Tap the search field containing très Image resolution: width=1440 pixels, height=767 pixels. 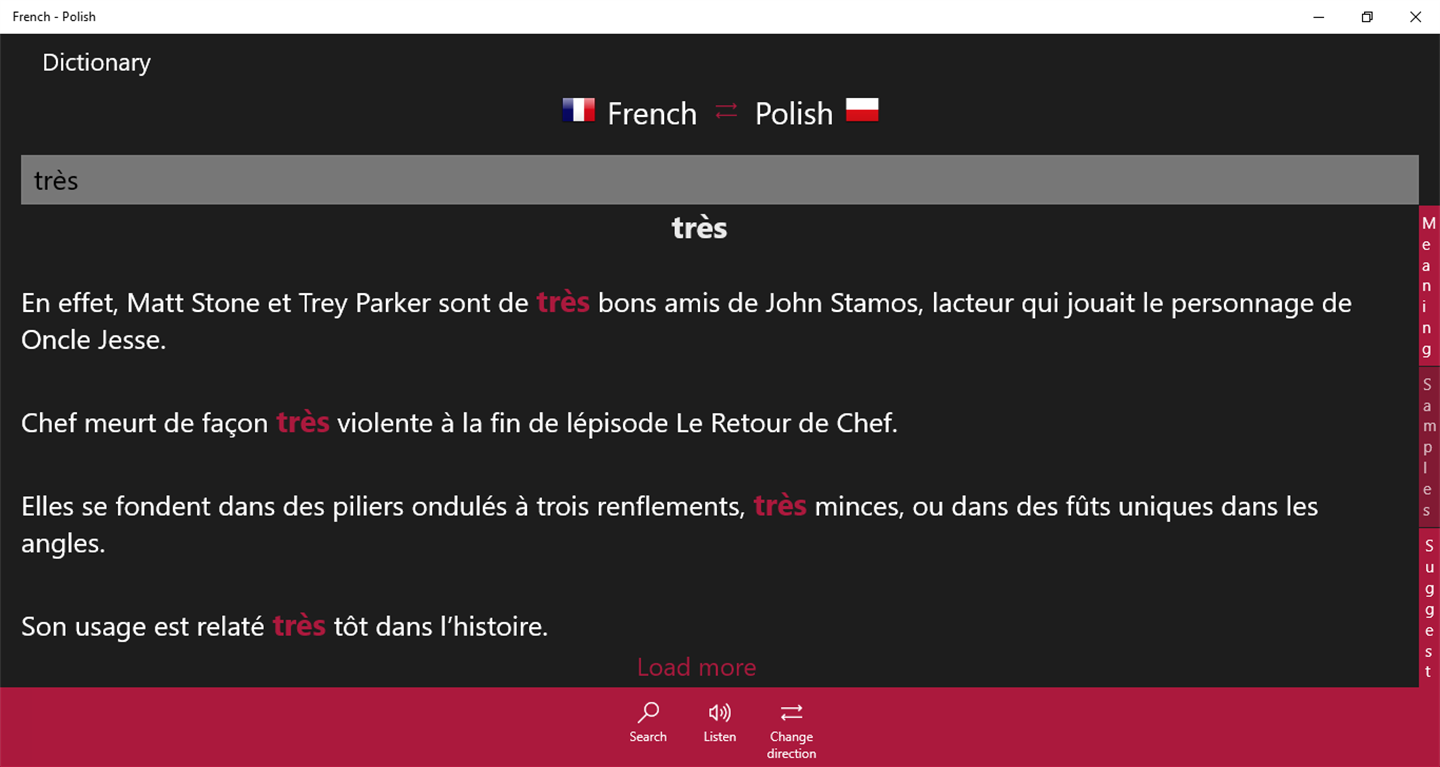719,180
